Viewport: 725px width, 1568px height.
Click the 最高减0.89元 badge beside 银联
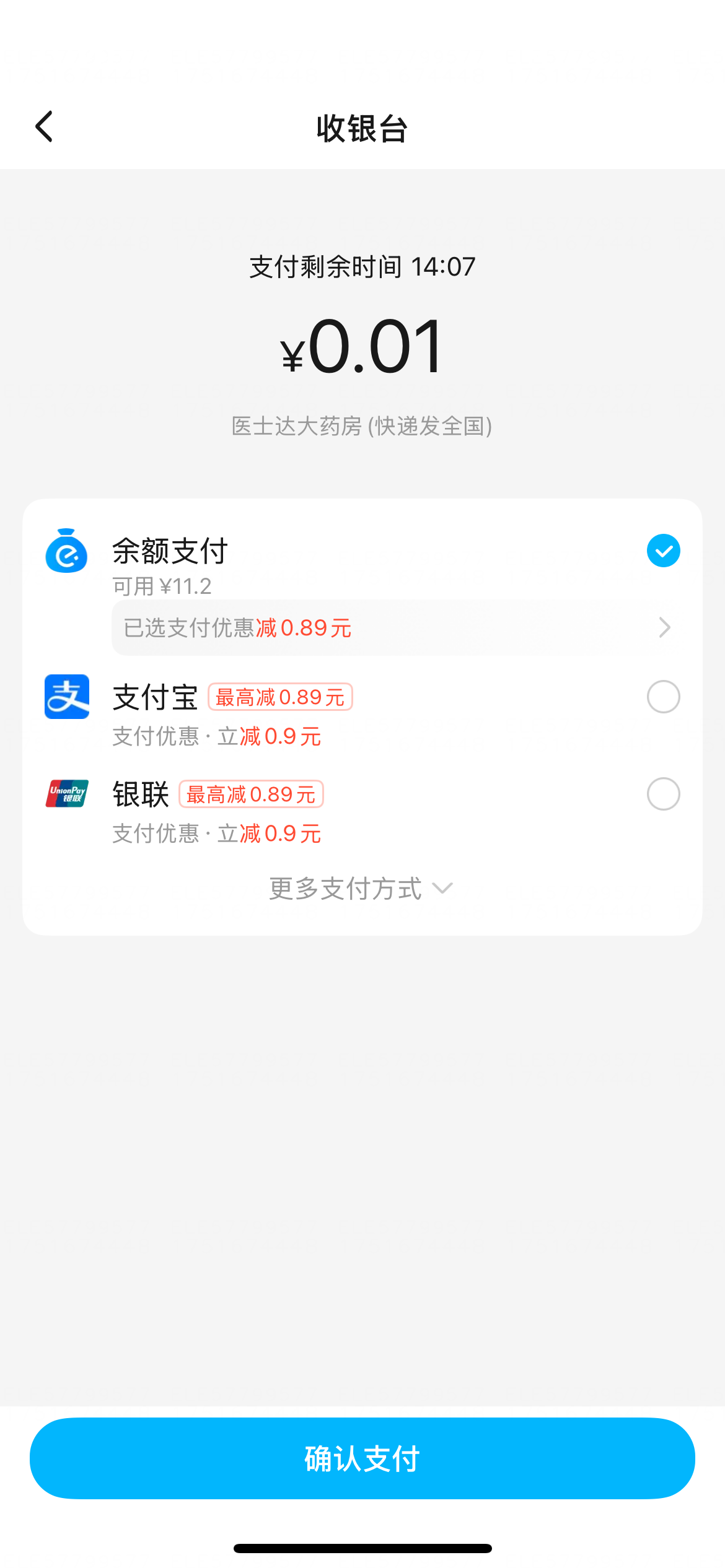pyautogui.click(x=252, y=793)
